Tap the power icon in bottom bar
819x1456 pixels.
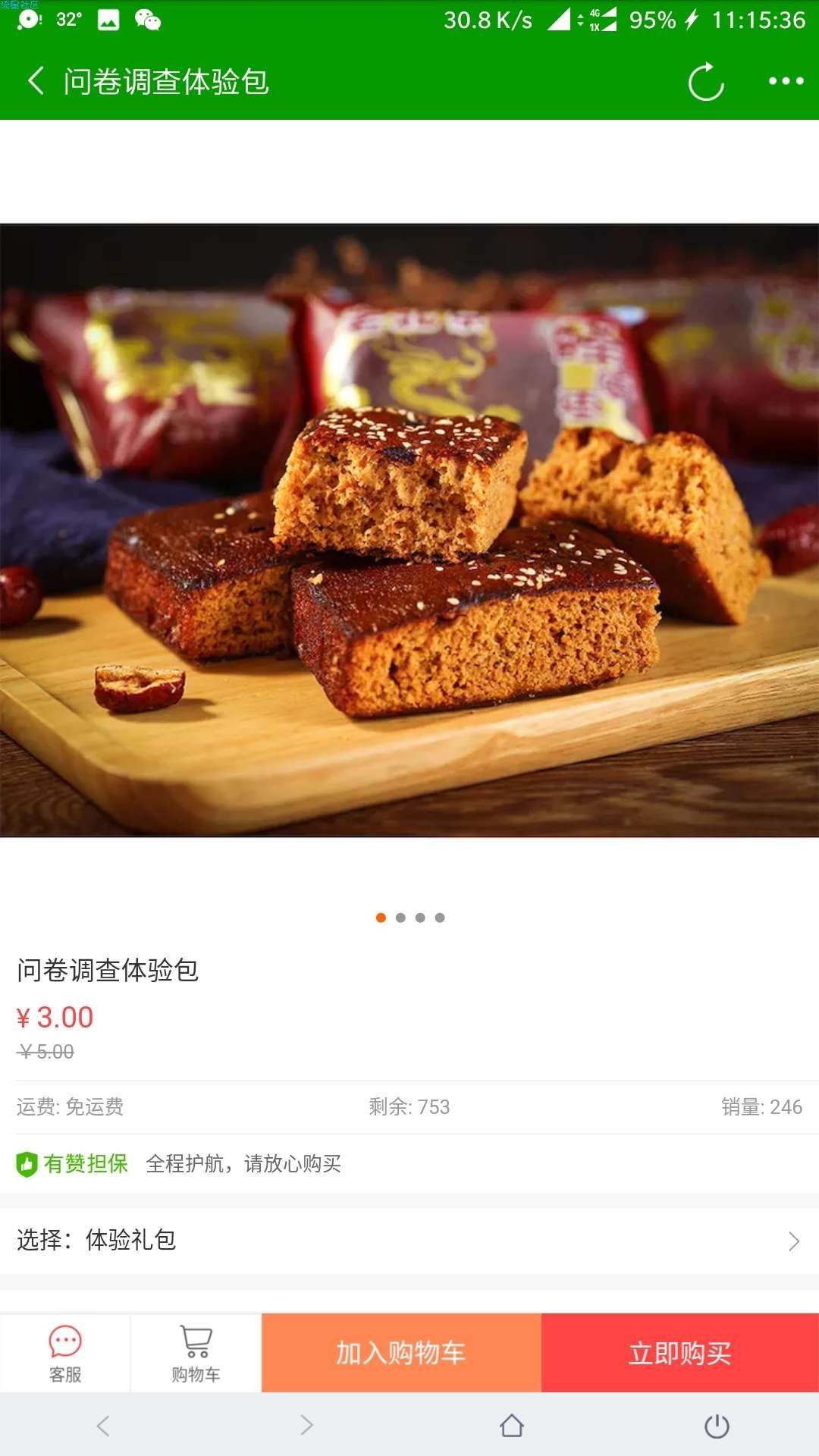(717, 1426)
